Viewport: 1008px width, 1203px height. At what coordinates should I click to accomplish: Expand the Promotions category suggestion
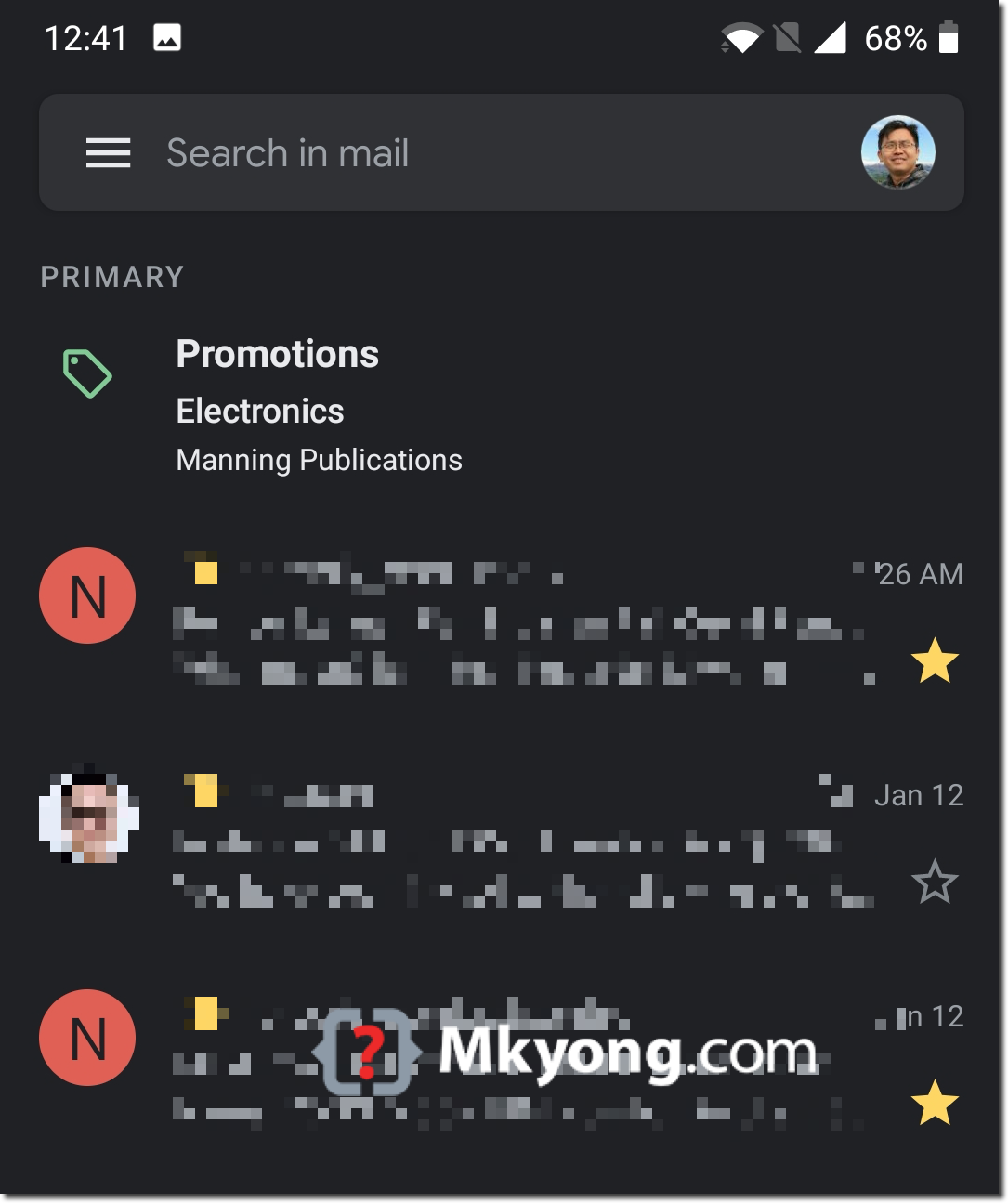(277, 353)
